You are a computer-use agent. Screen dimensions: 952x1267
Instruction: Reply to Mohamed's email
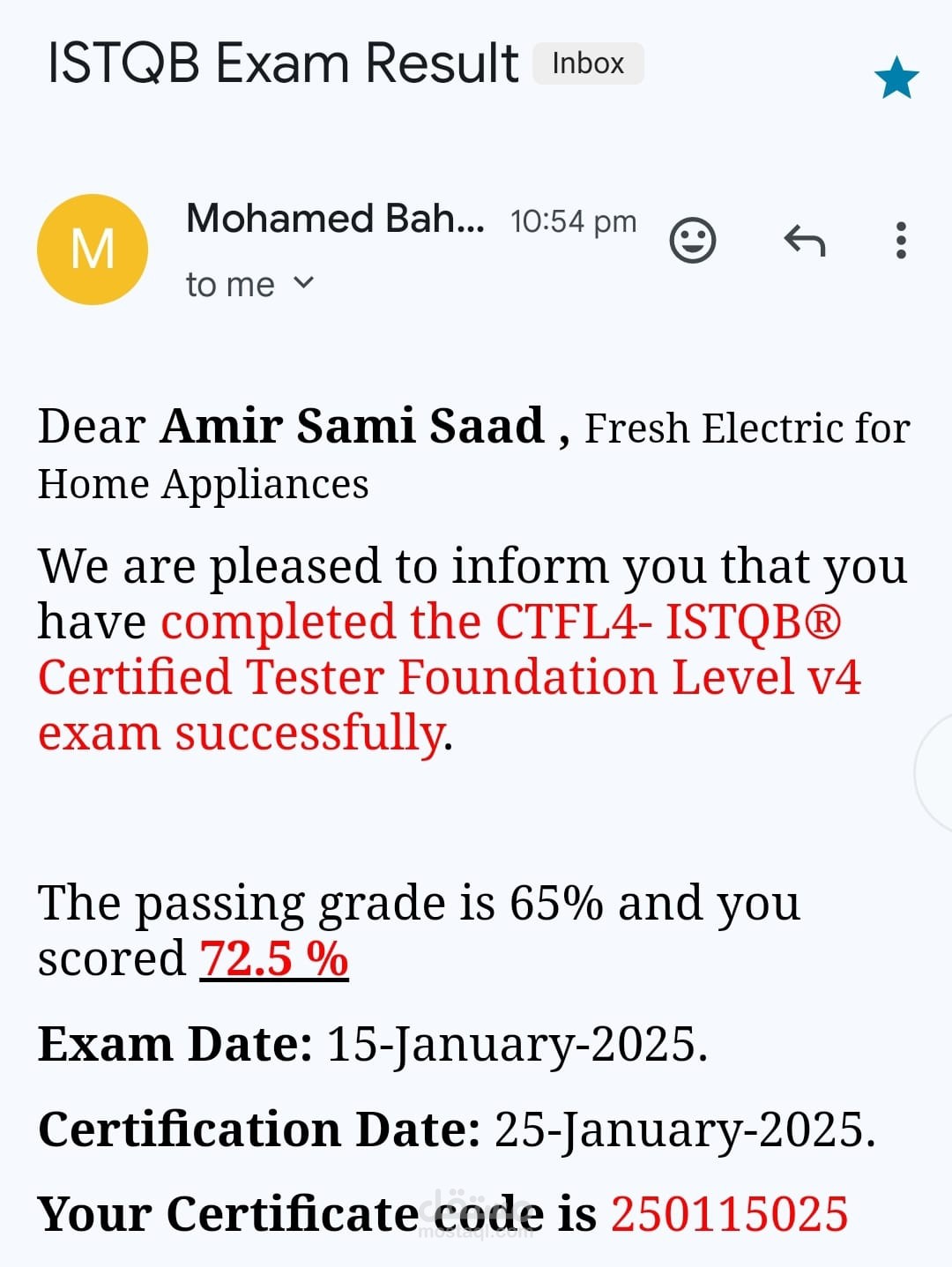pyautogui.click(x=804, y=240)
